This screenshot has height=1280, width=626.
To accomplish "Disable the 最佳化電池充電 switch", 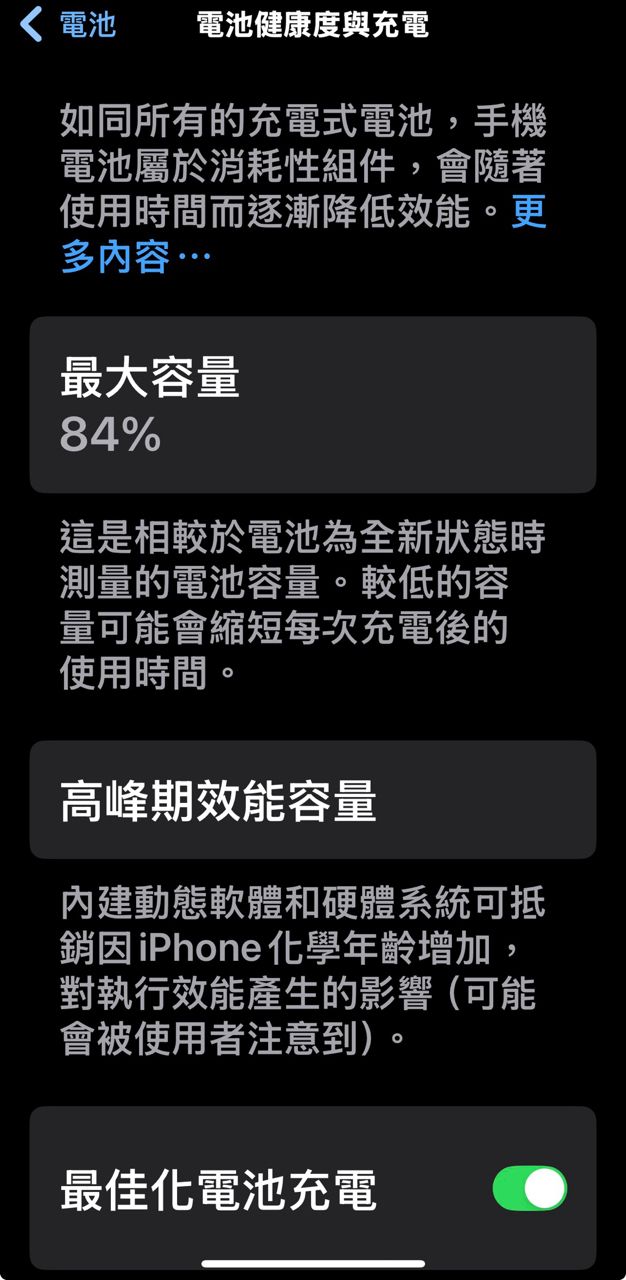I will click(x=529, y=1189).
